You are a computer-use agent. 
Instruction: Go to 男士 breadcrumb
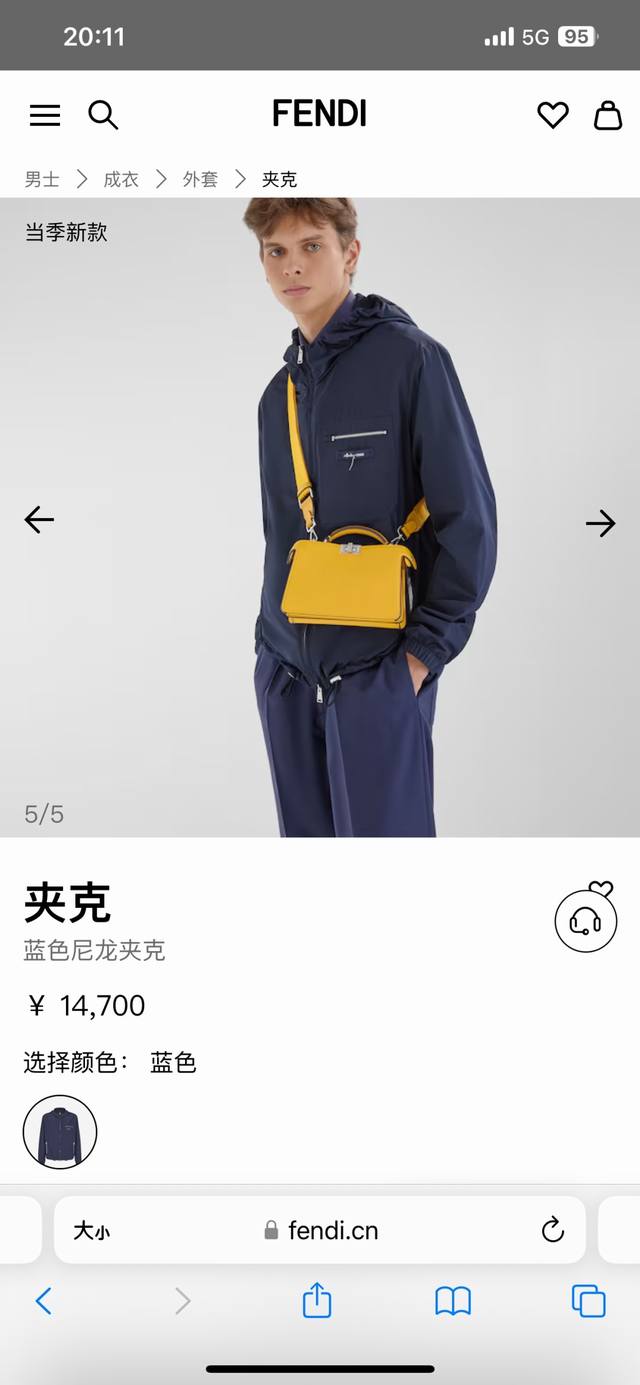[x=42, y=180]
